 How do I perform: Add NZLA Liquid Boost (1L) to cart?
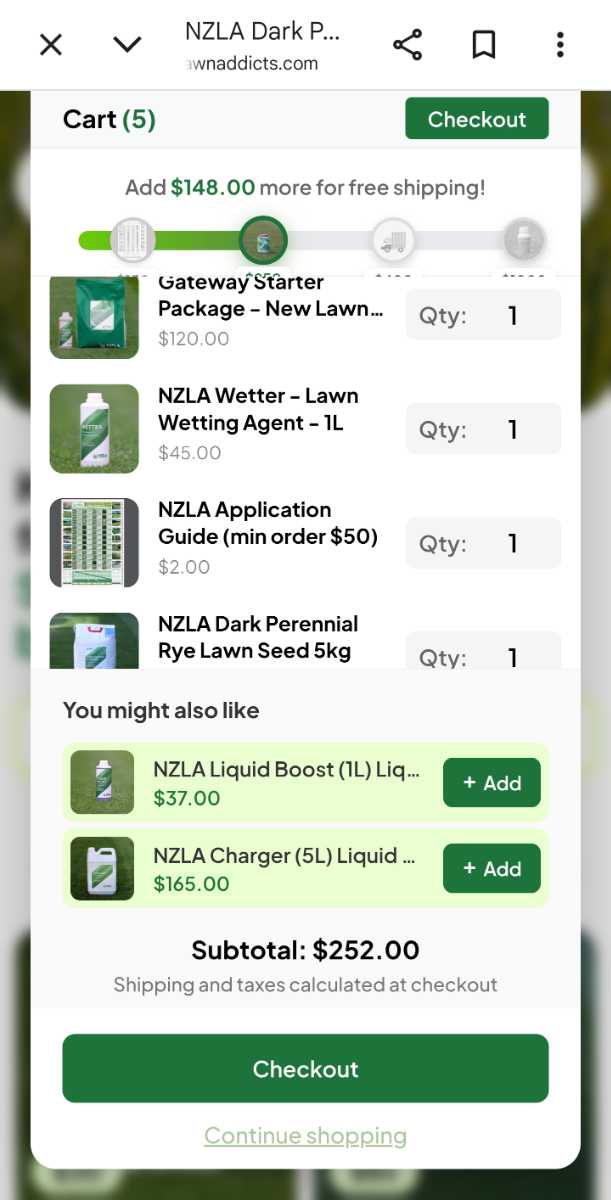(x=491, y=783)
